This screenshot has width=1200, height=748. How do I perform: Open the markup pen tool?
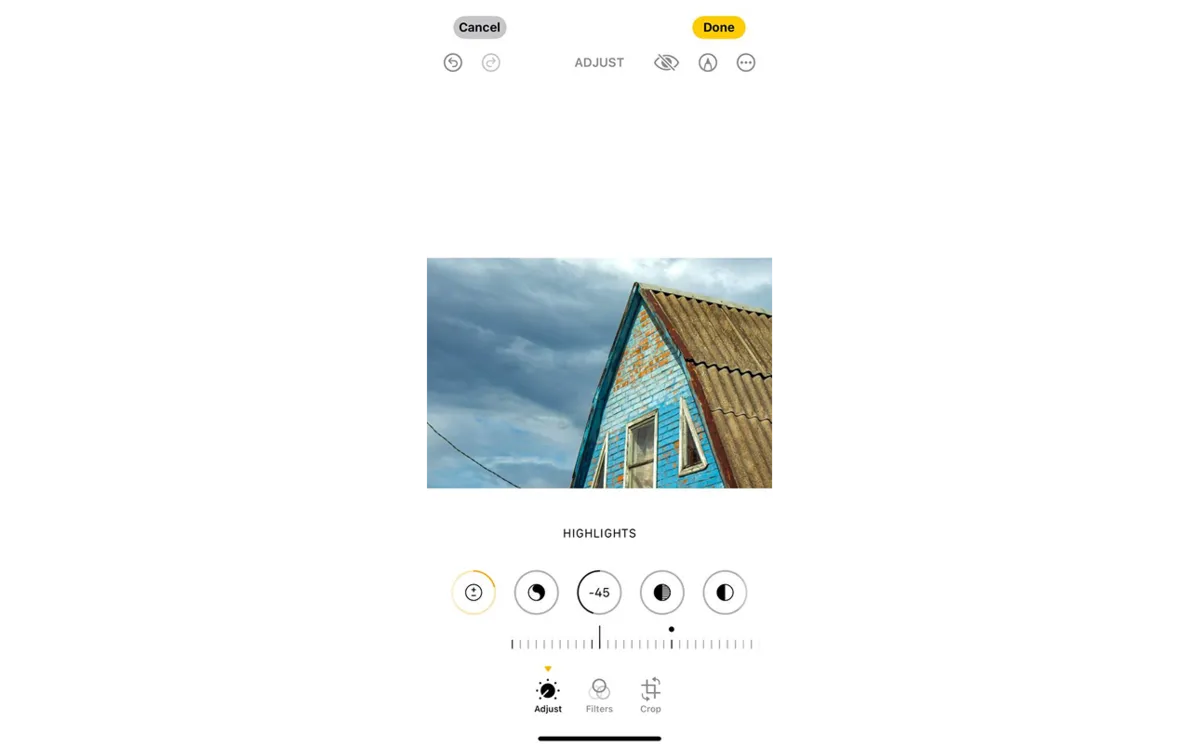[708, 63]
